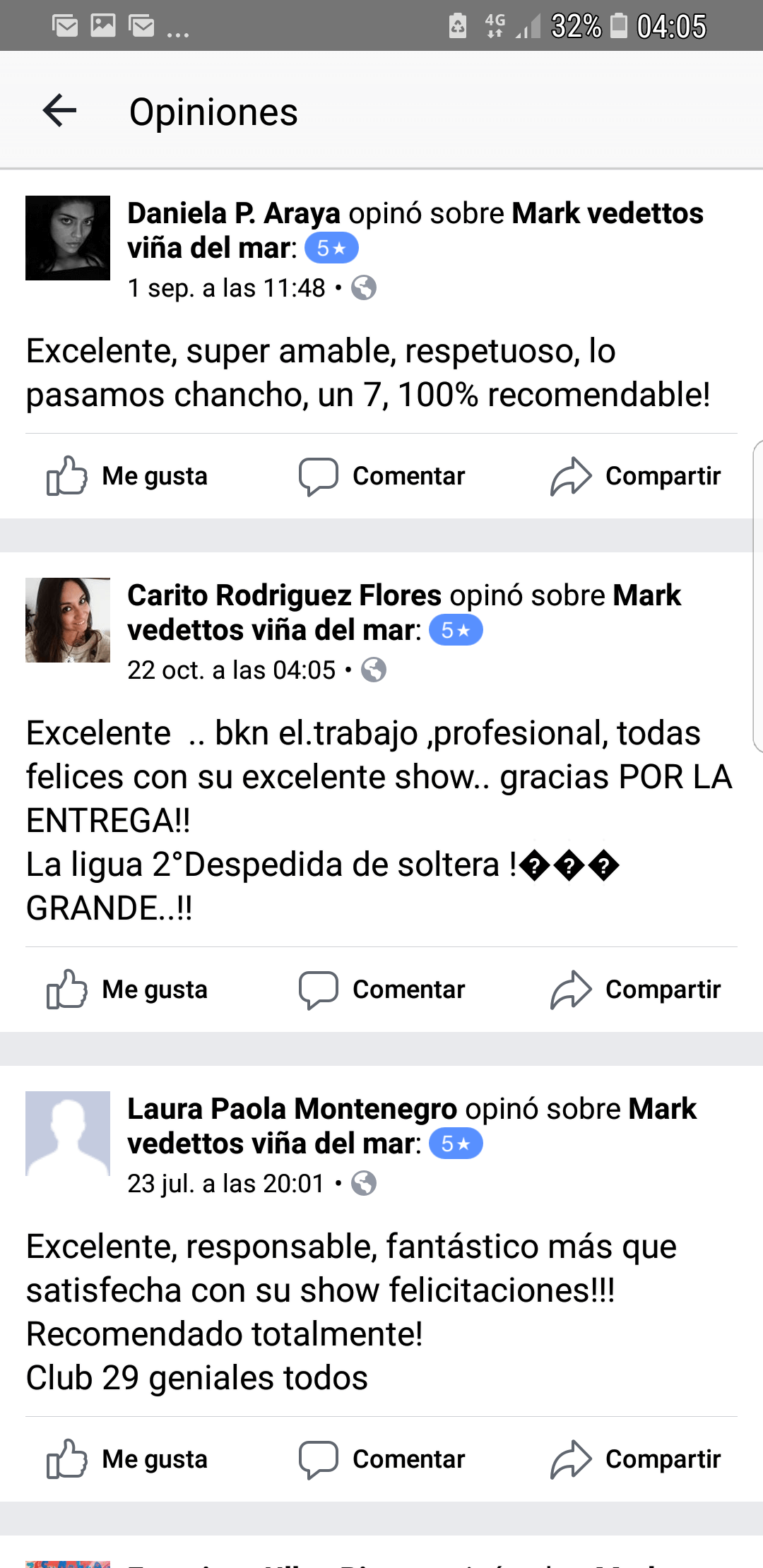Comment on Carito Rodriguez Flores' review
Viewport: 763px width, 1568px height.
[x=381, y=990]
